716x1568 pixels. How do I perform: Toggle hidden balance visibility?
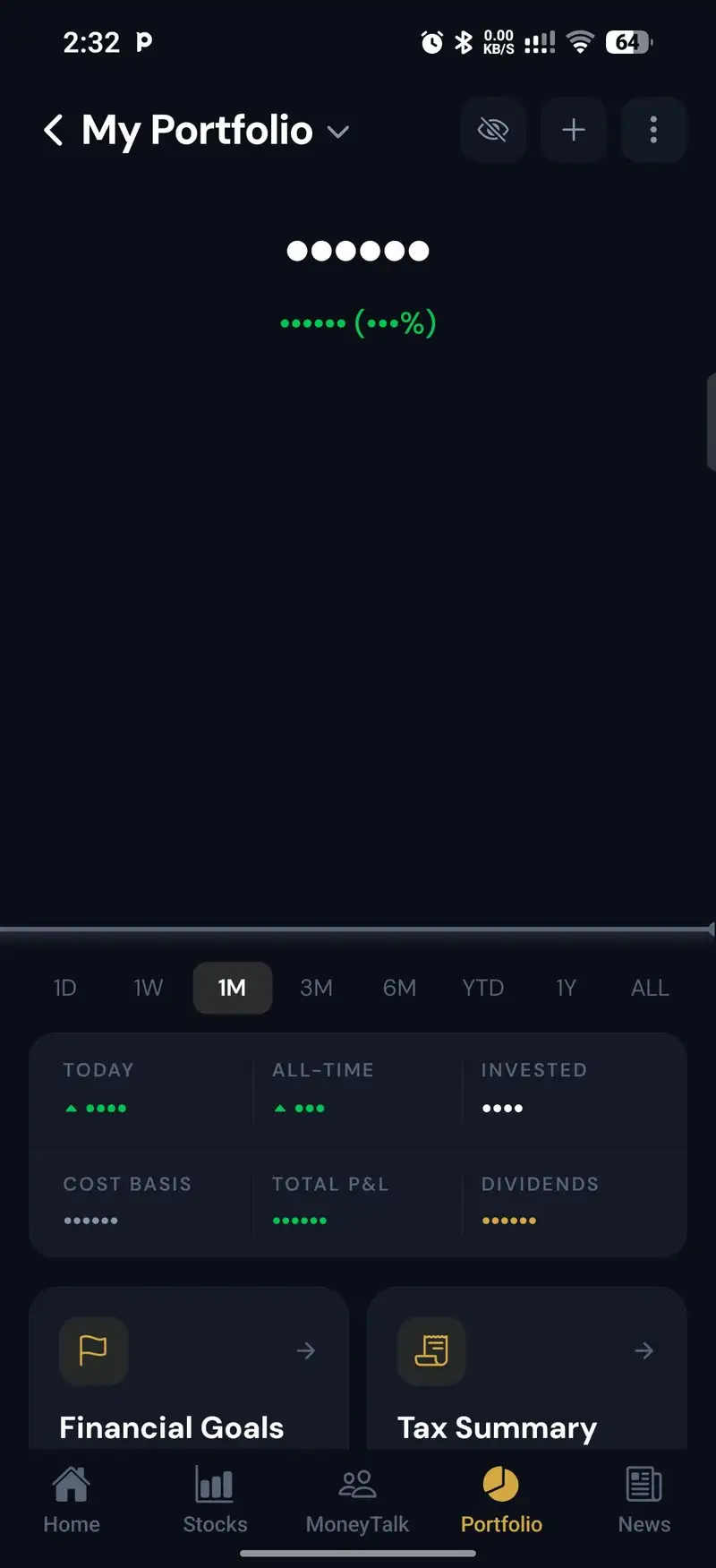pyautogui.click(x=493, y=131)
